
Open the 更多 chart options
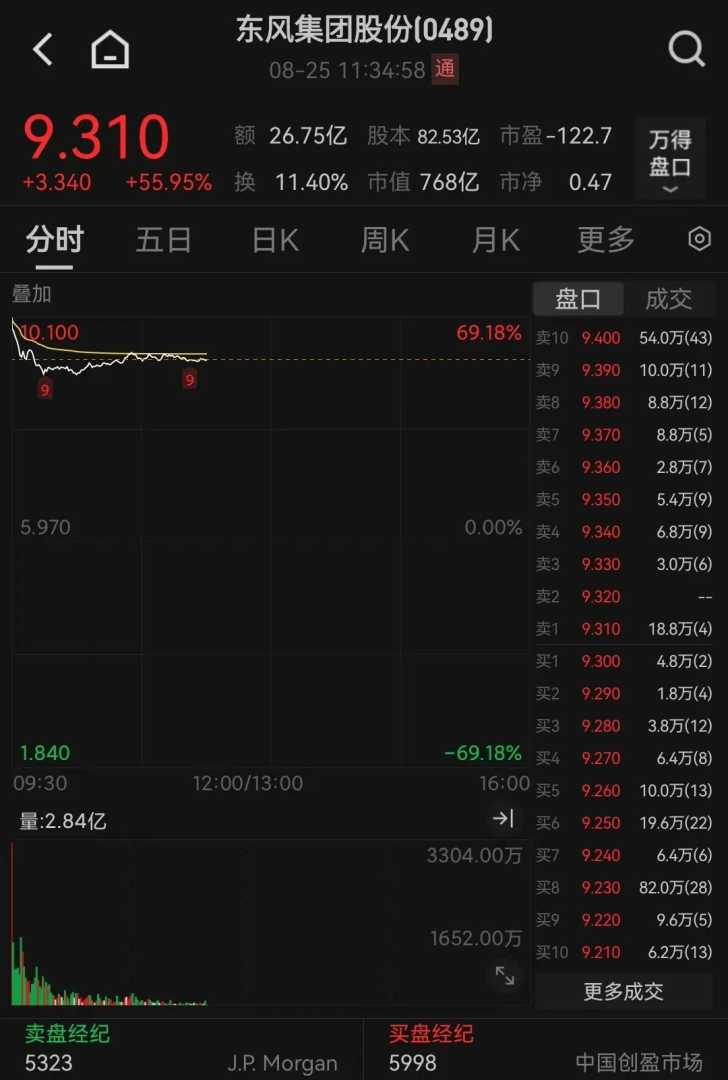click(x=606, y=240)
